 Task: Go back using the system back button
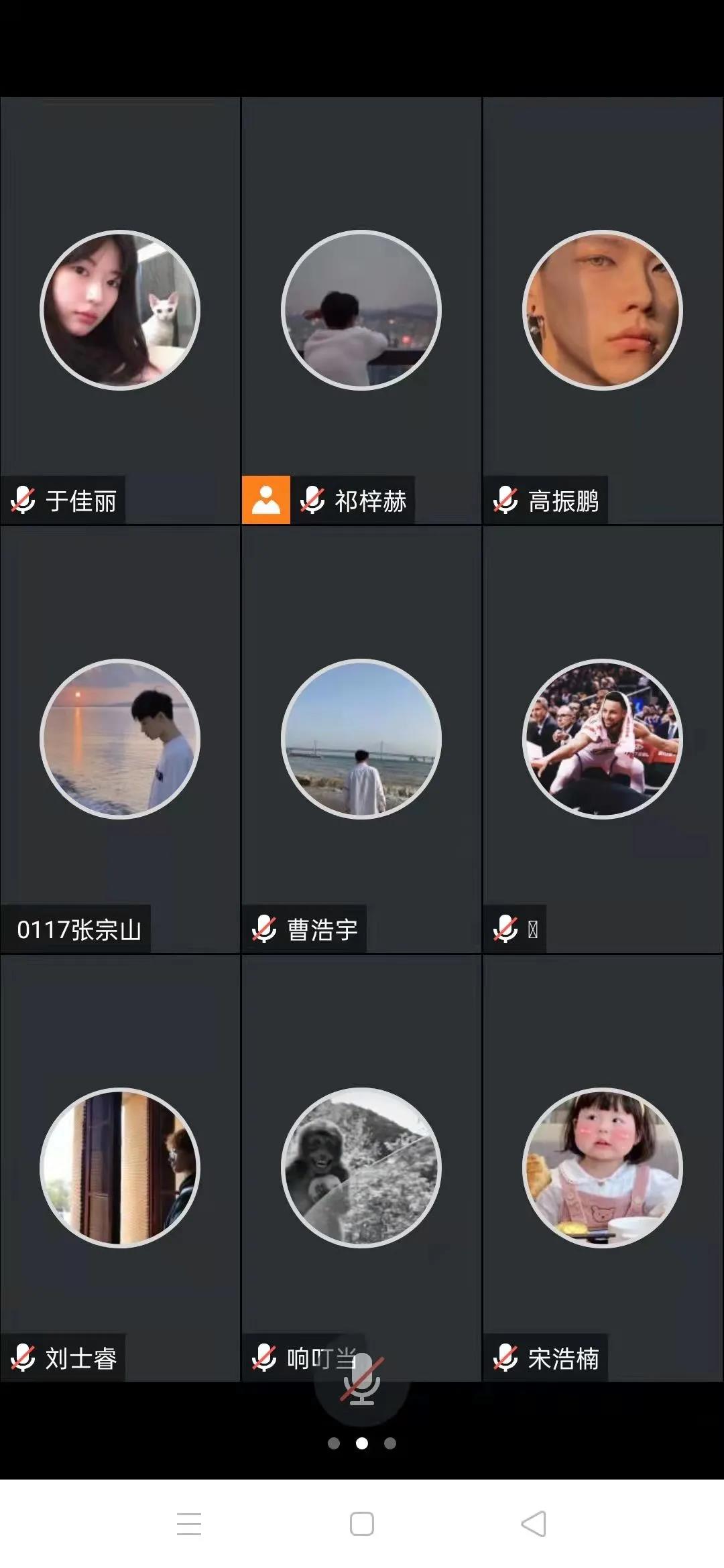[x=534, y=1524]
